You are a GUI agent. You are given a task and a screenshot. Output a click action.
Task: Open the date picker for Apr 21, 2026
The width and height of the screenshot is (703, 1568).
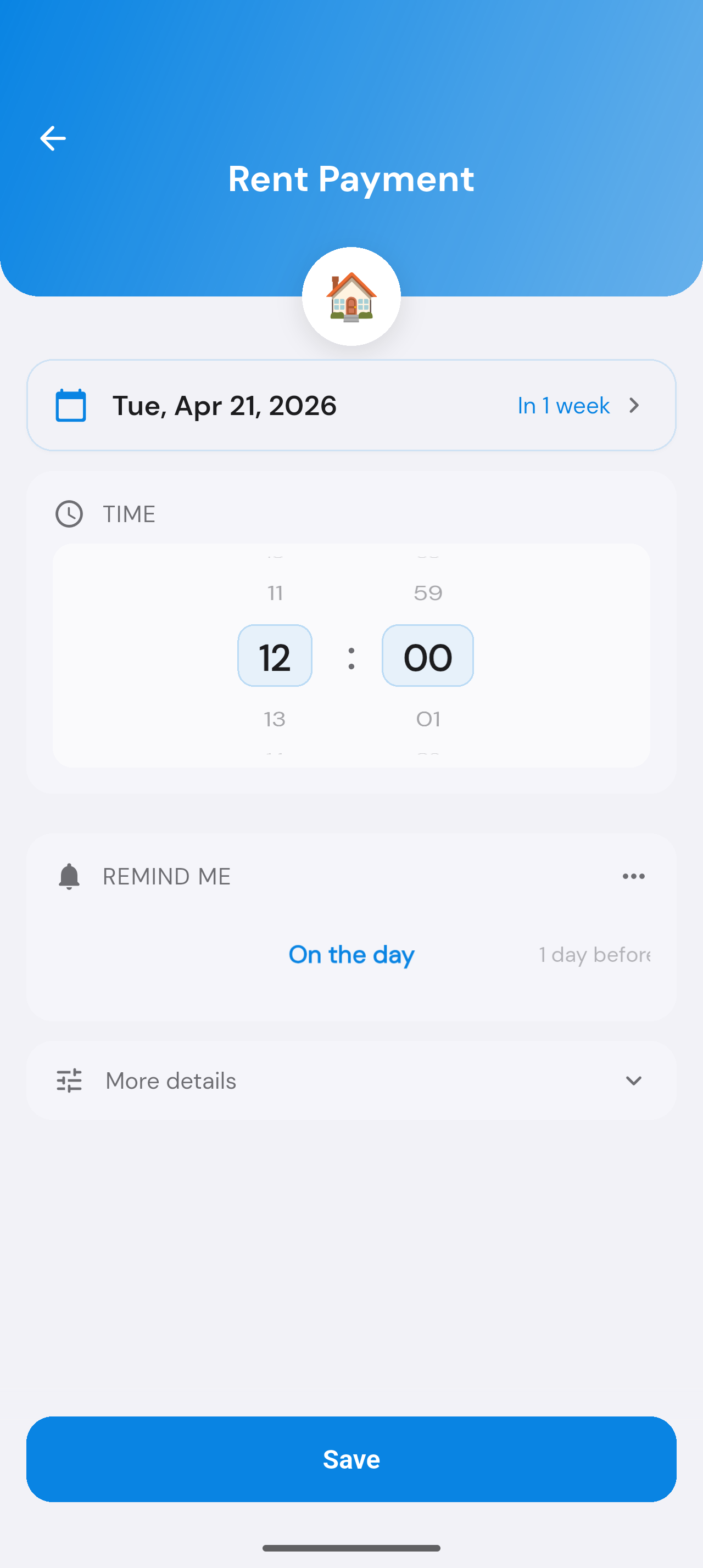point(351,405)
